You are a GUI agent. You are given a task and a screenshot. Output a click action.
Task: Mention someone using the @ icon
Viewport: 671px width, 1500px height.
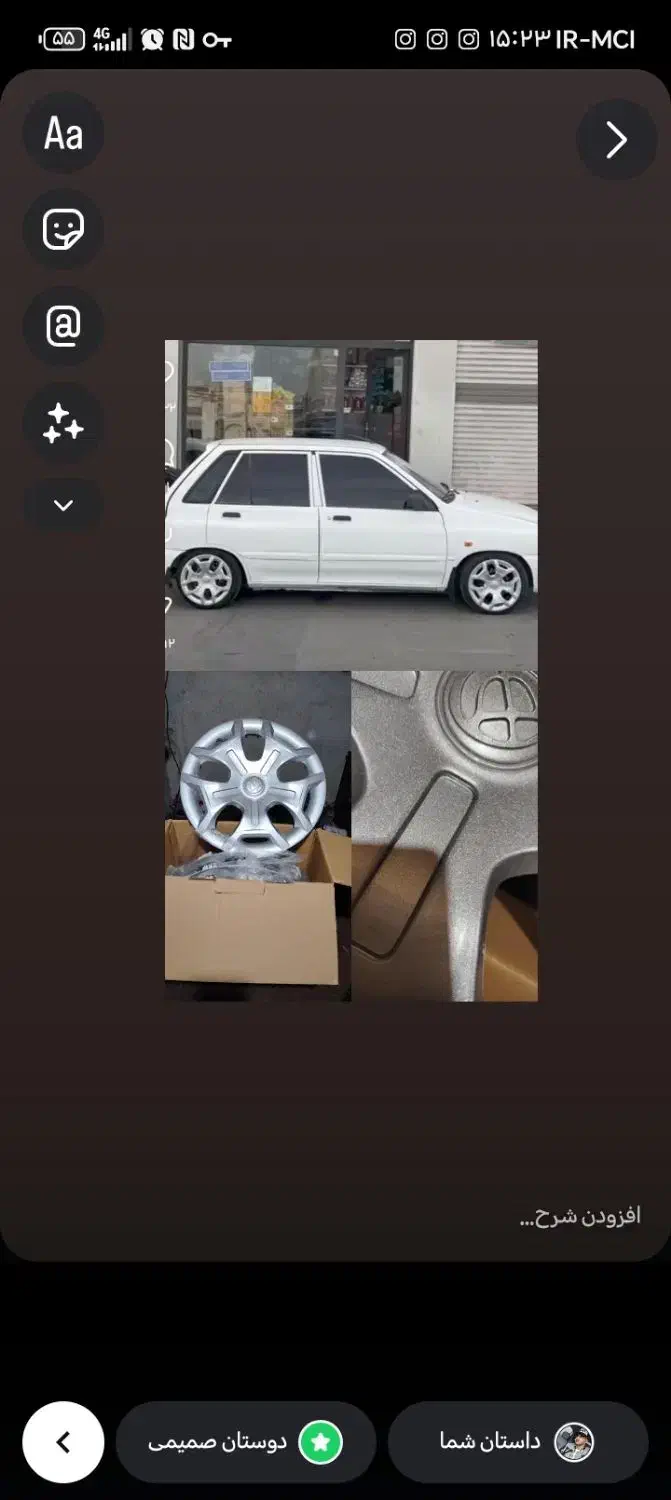63,326
